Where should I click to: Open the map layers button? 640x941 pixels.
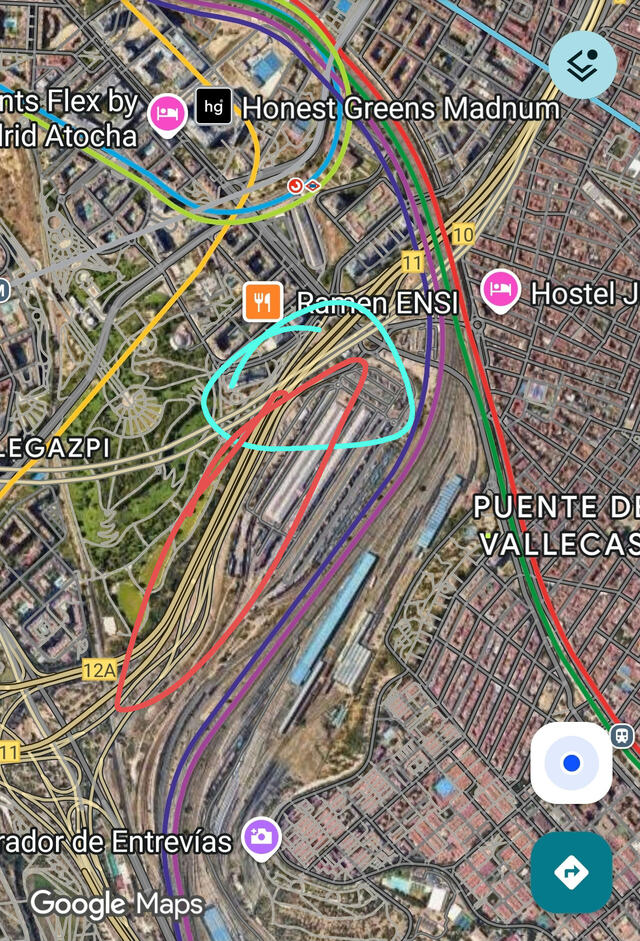[x=582, y=64]
